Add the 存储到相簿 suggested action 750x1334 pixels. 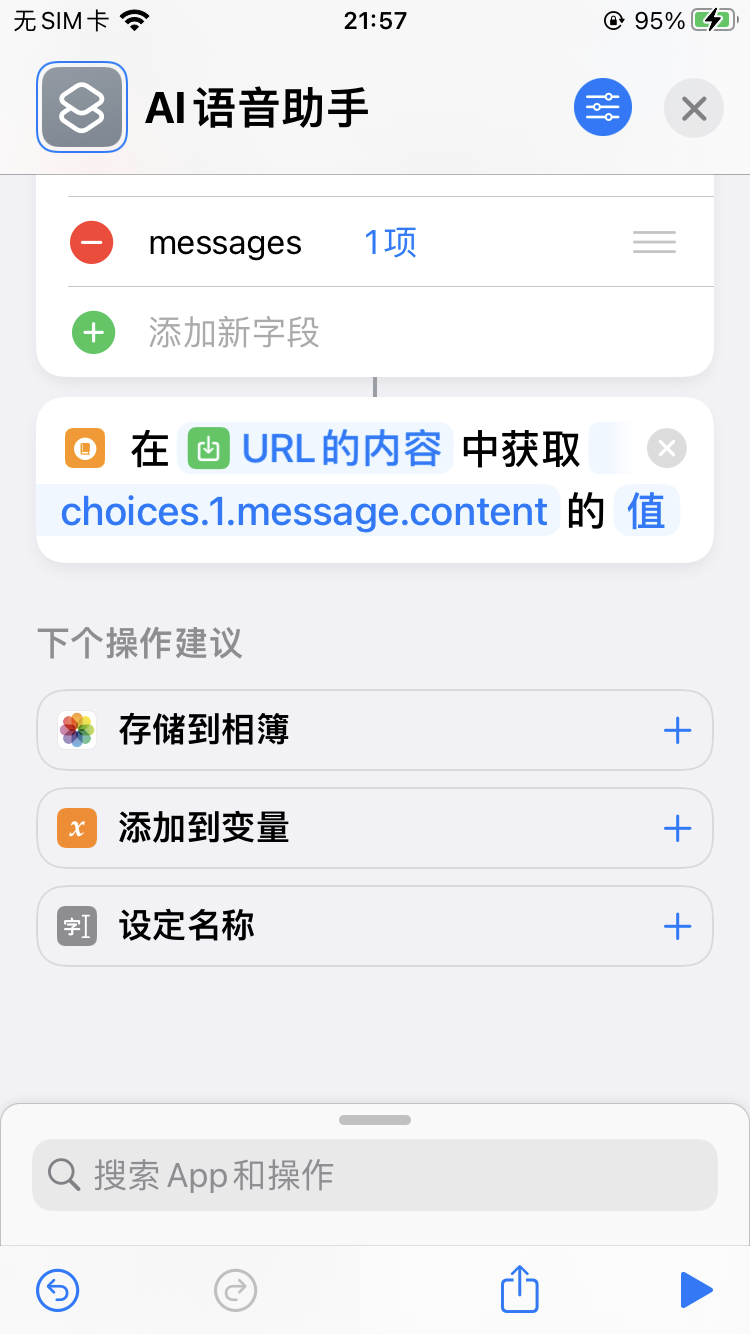tap(677, 731)
